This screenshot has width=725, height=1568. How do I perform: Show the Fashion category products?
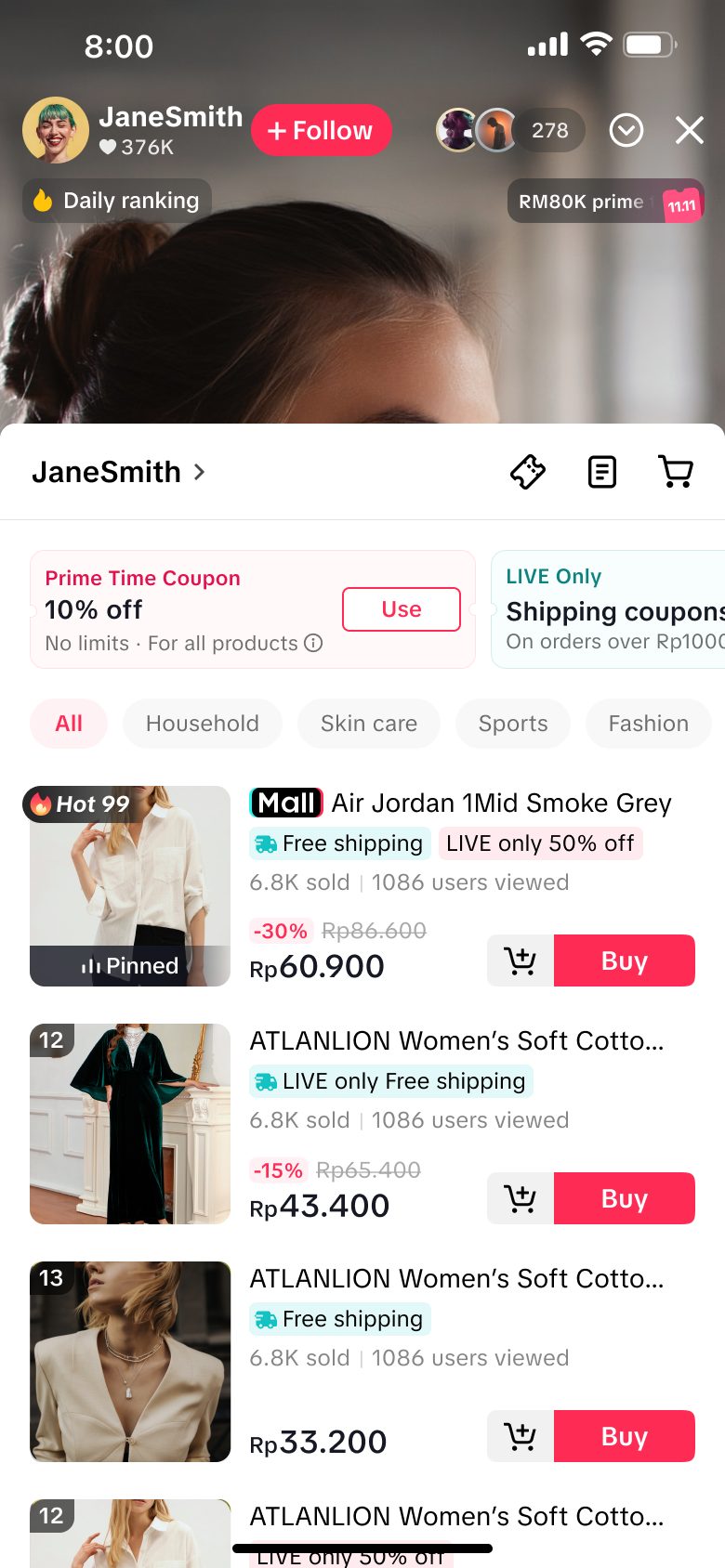pyautogui.click(x=648, y=724)
